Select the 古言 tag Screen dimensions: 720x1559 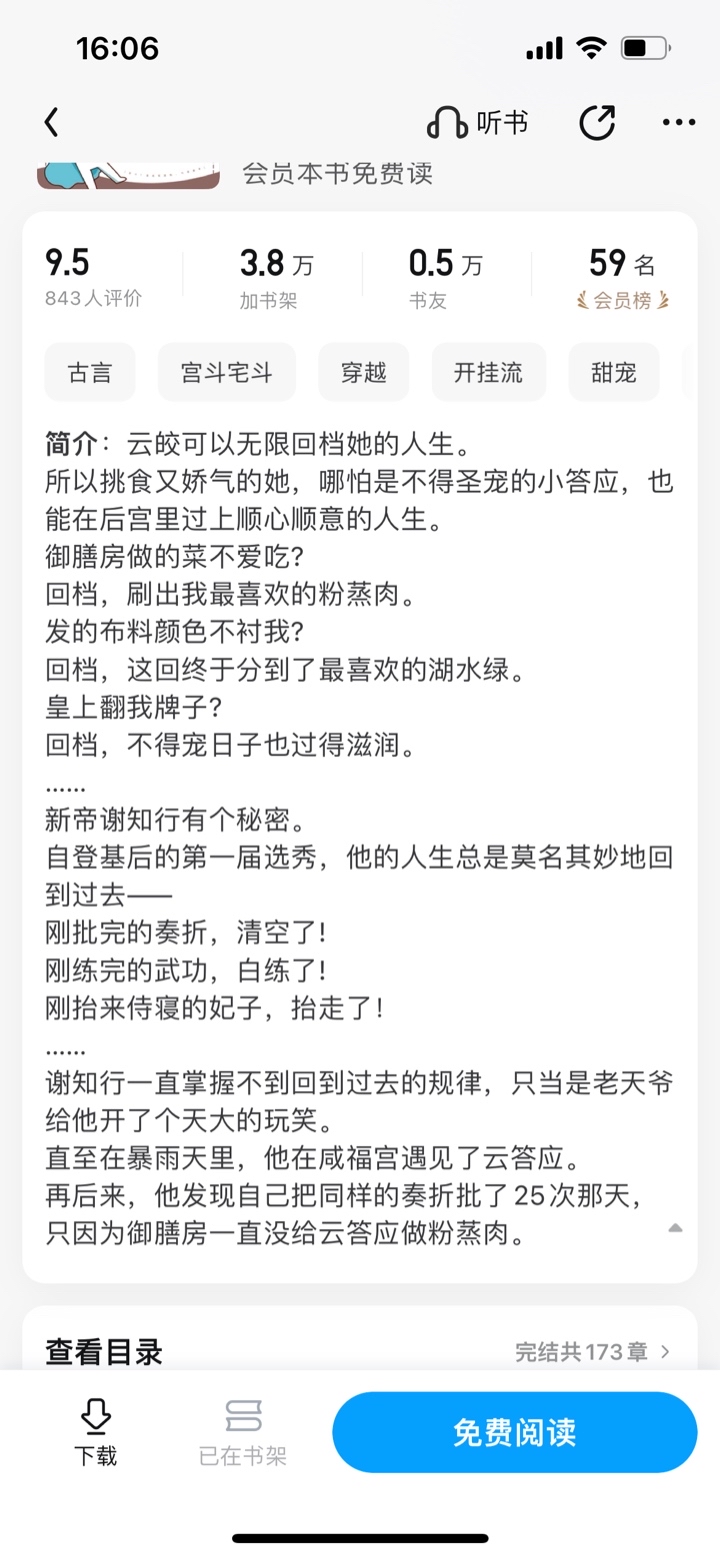[x=90, y=372]
